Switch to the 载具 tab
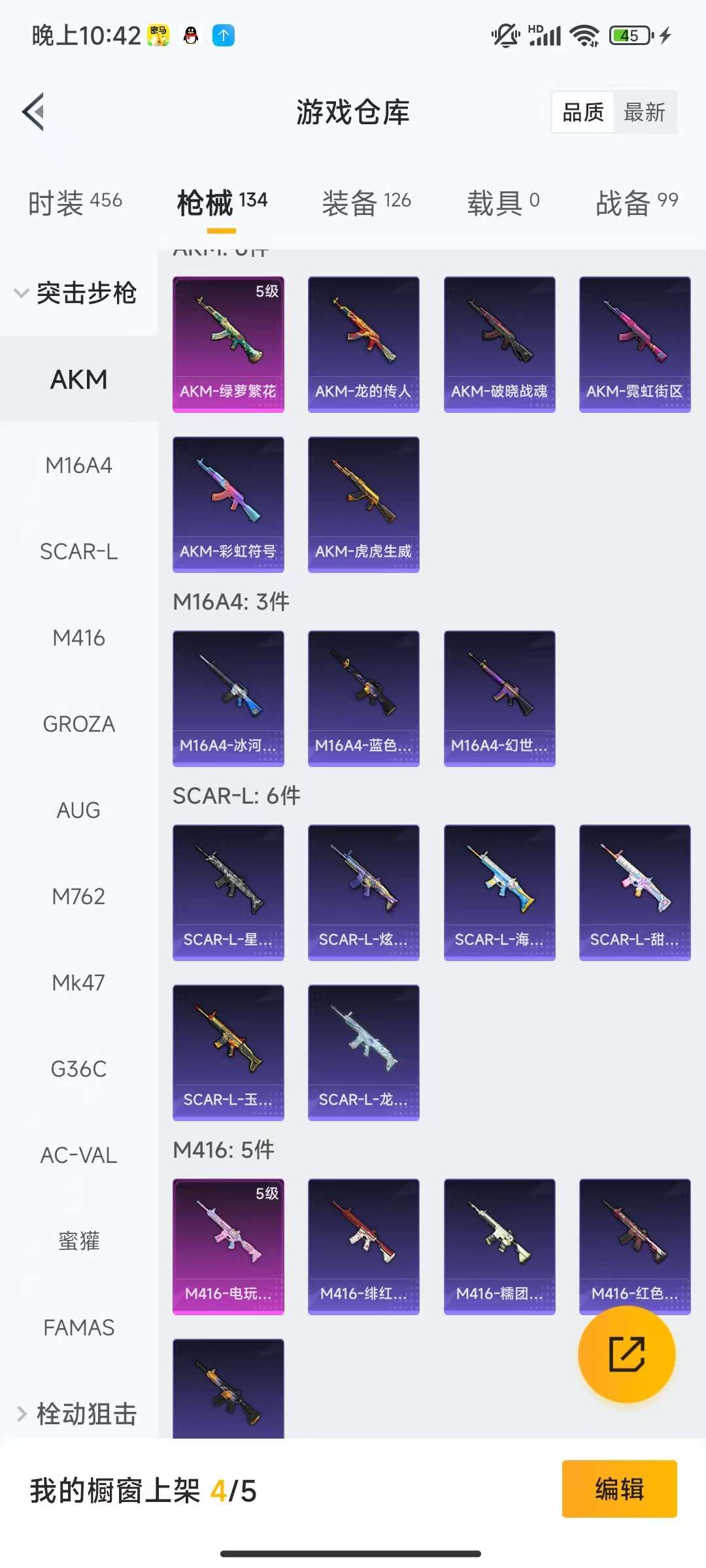The width and height of the screenshot is (706, 1568). click(x=503, y=202)
